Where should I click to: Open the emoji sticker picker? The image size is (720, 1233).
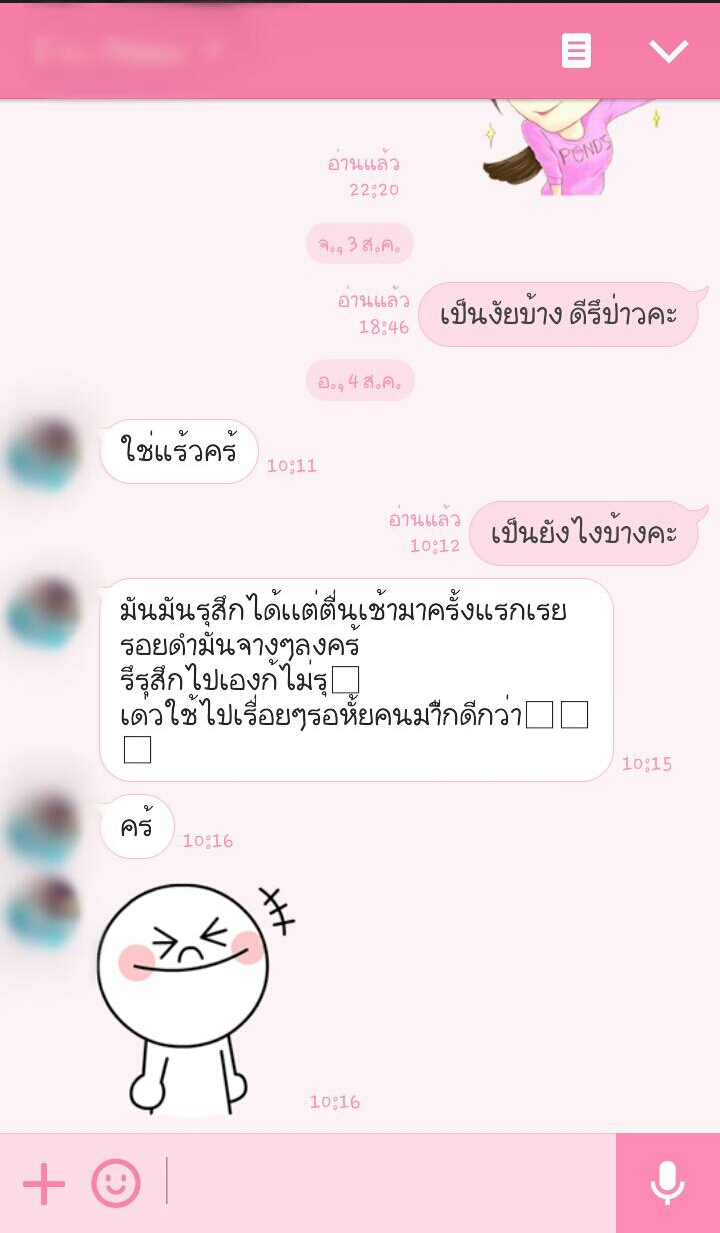click(116, 1184)
